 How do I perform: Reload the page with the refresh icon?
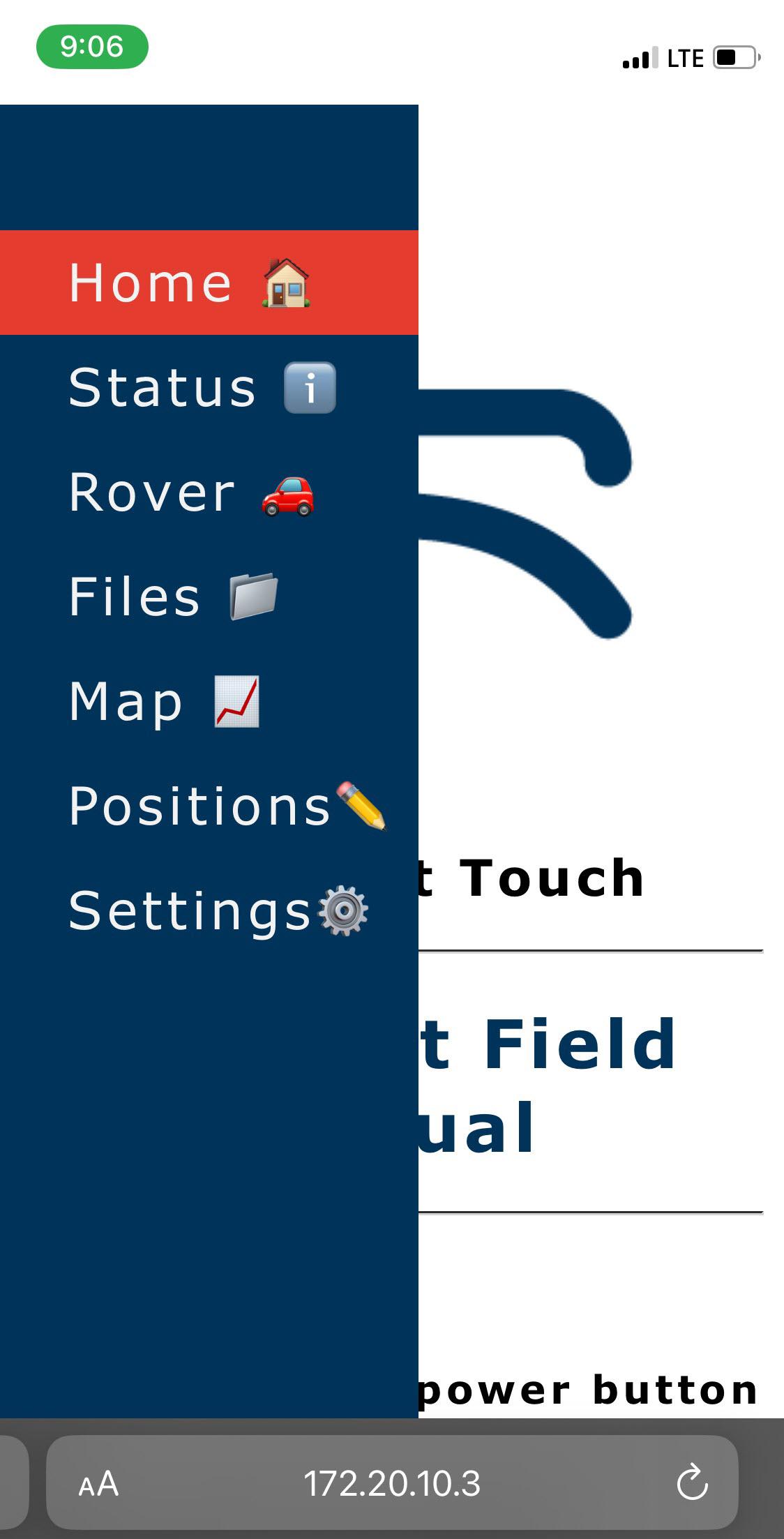pyautogui.click(x=692, y=1483)
